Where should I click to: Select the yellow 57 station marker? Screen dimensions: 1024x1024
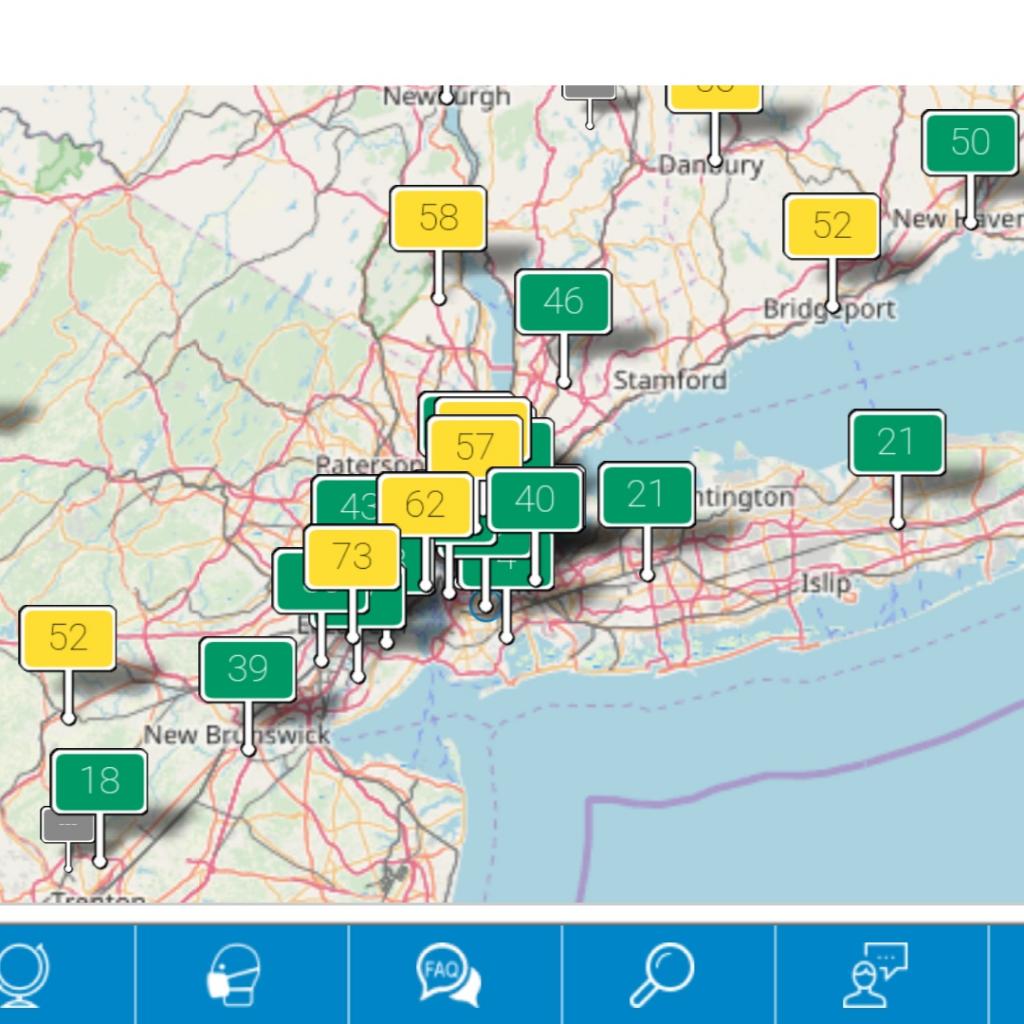[x=475, y=447]
